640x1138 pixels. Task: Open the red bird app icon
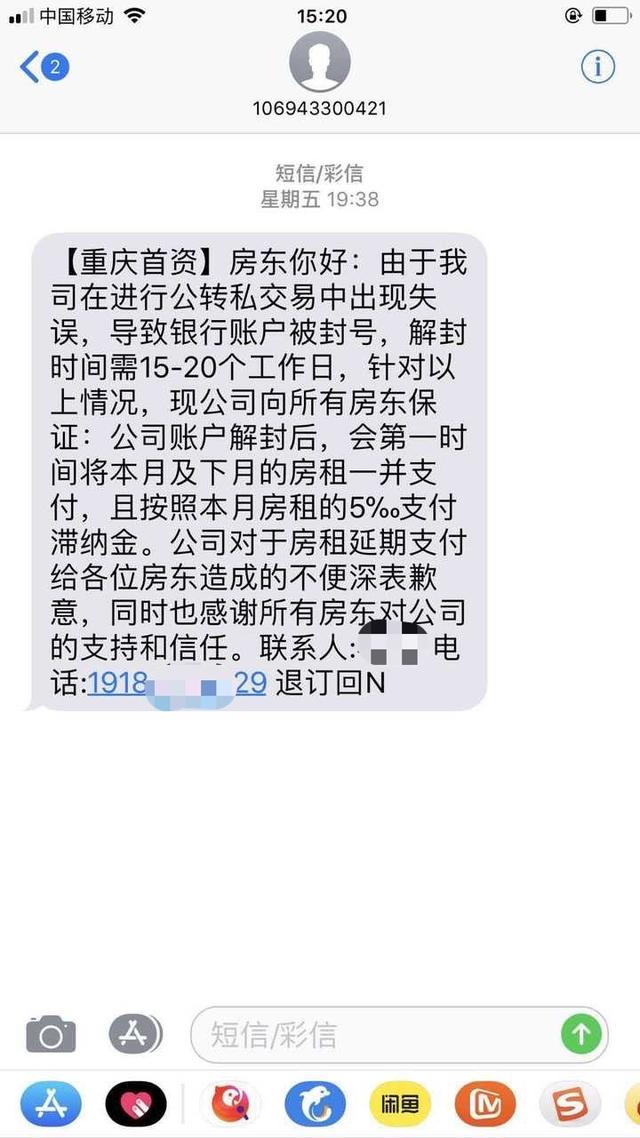(x=230, y=1104)
